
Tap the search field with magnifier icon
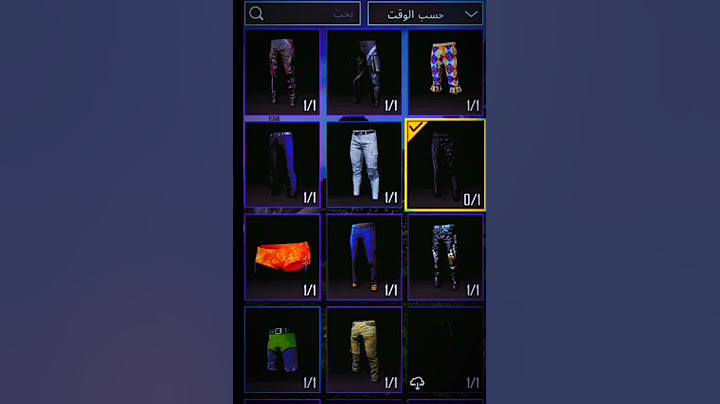(x=303, y=14)
